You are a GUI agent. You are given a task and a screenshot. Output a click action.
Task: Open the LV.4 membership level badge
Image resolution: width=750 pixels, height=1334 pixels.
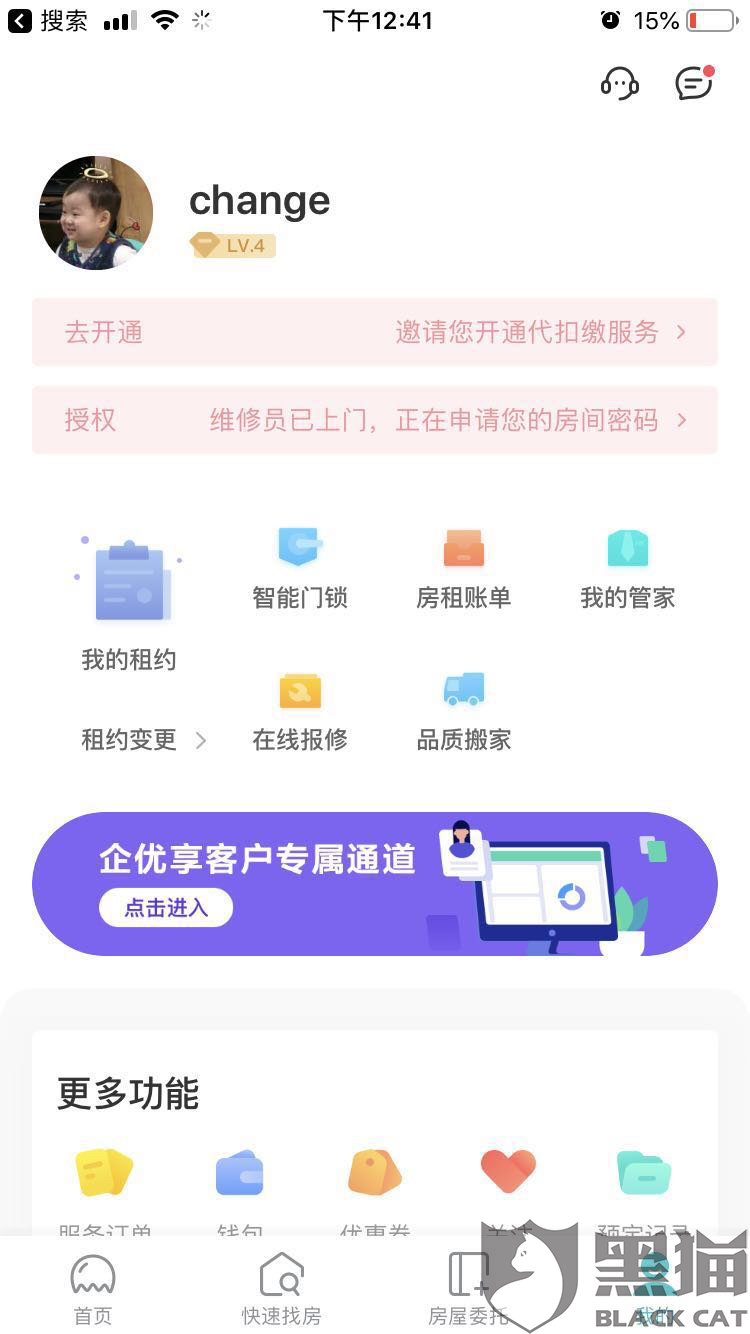tap(233, 245)
